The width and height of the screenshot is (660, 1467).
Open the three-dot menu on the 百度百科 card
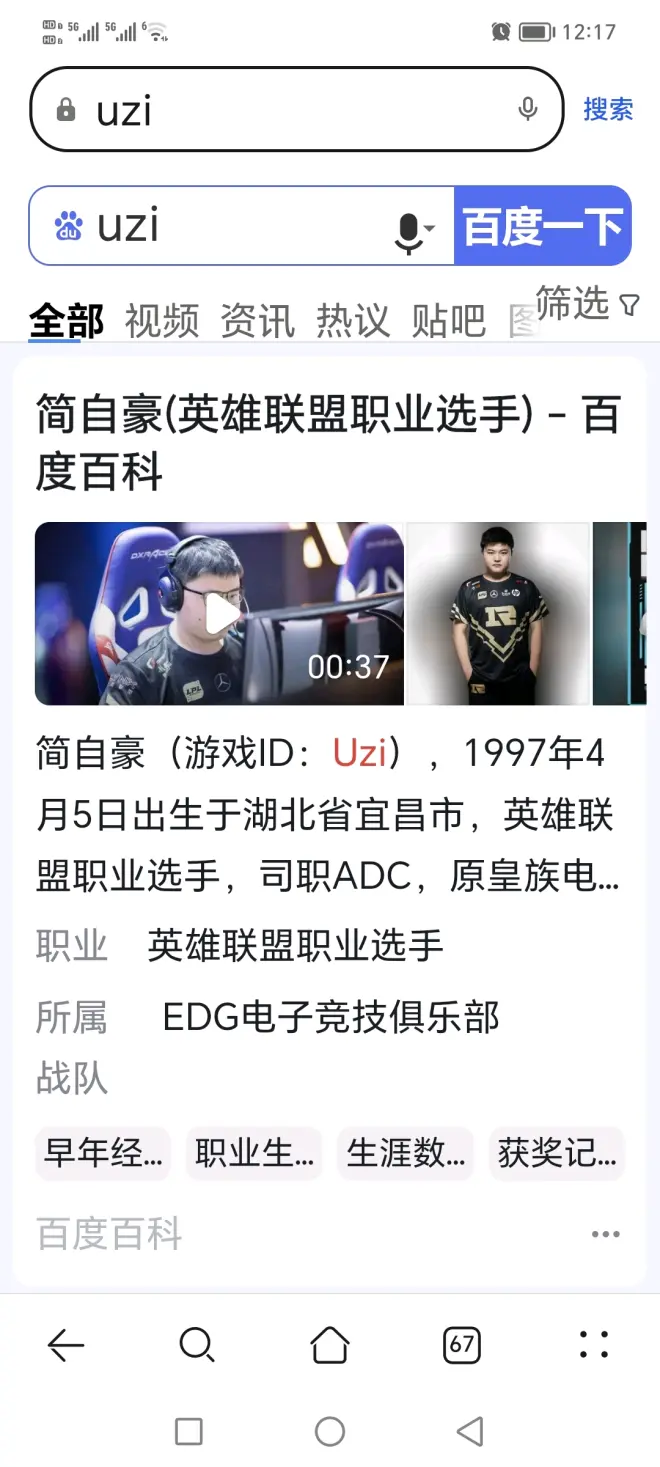tap(605, 1234)
